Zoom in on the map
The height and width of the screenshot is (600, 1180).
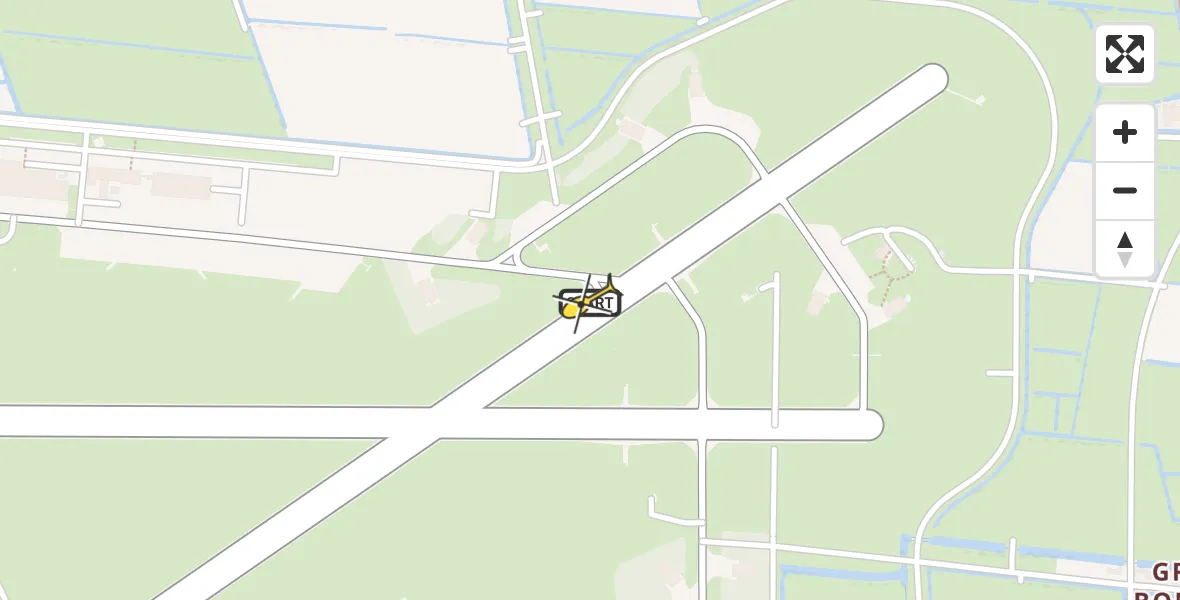coord(1125,133)
